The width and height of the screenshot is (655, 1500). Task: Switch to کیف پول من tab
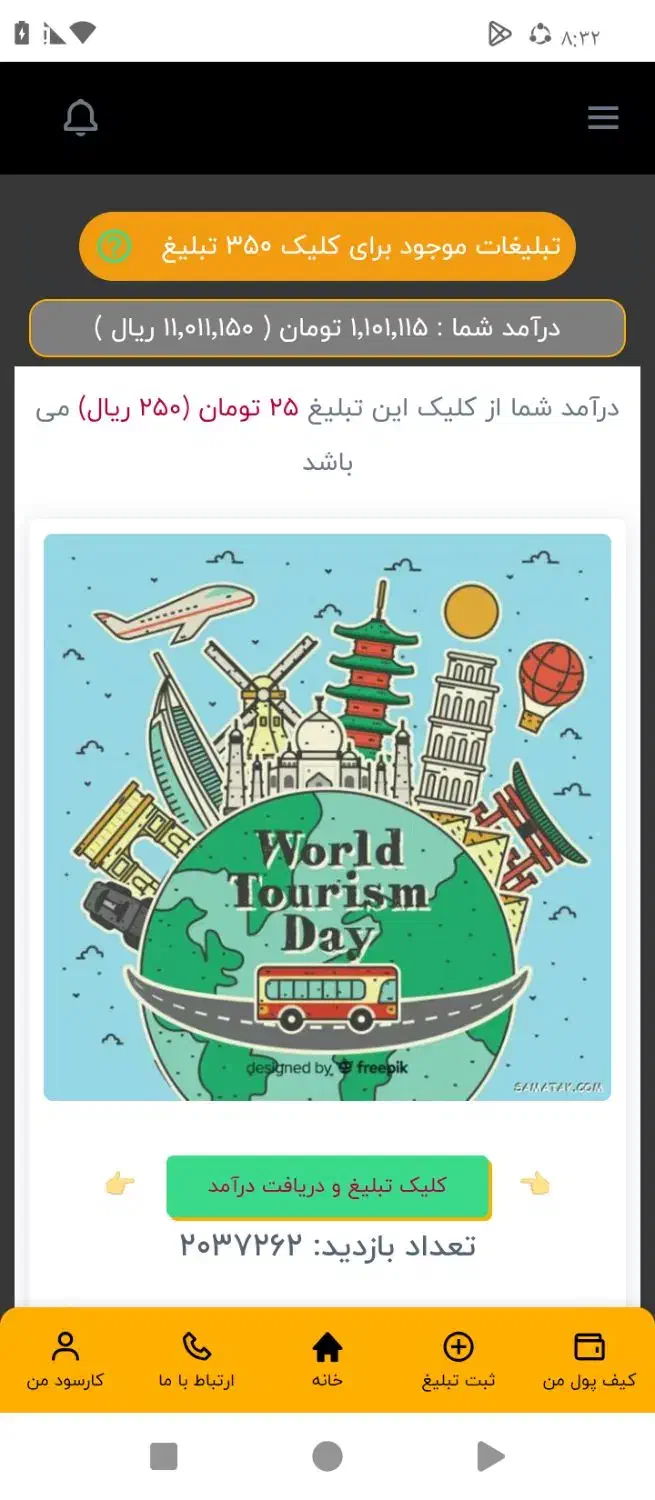pos(589,1360)
